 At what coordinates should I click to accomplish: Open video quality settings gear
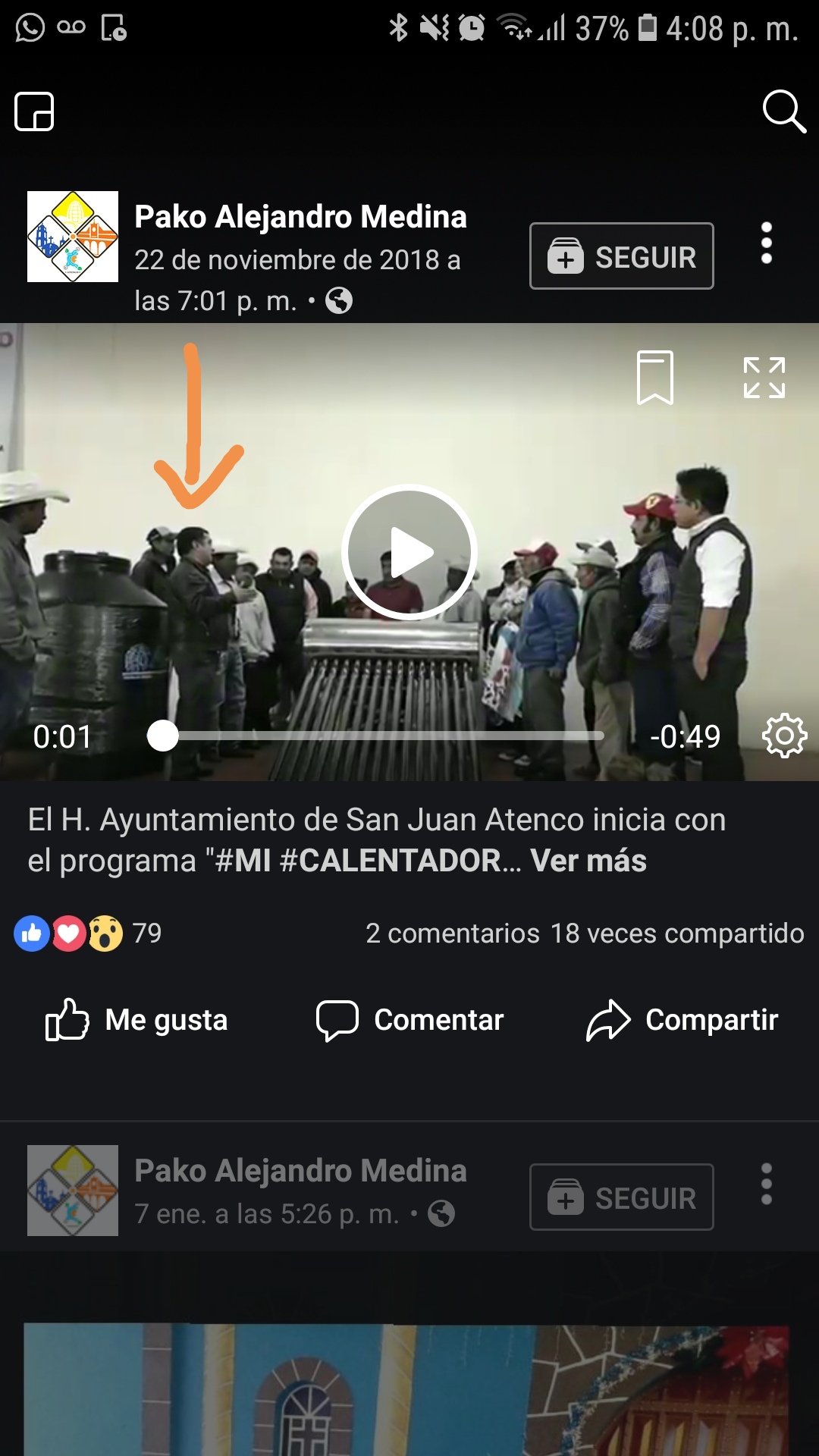coord(785,736)
